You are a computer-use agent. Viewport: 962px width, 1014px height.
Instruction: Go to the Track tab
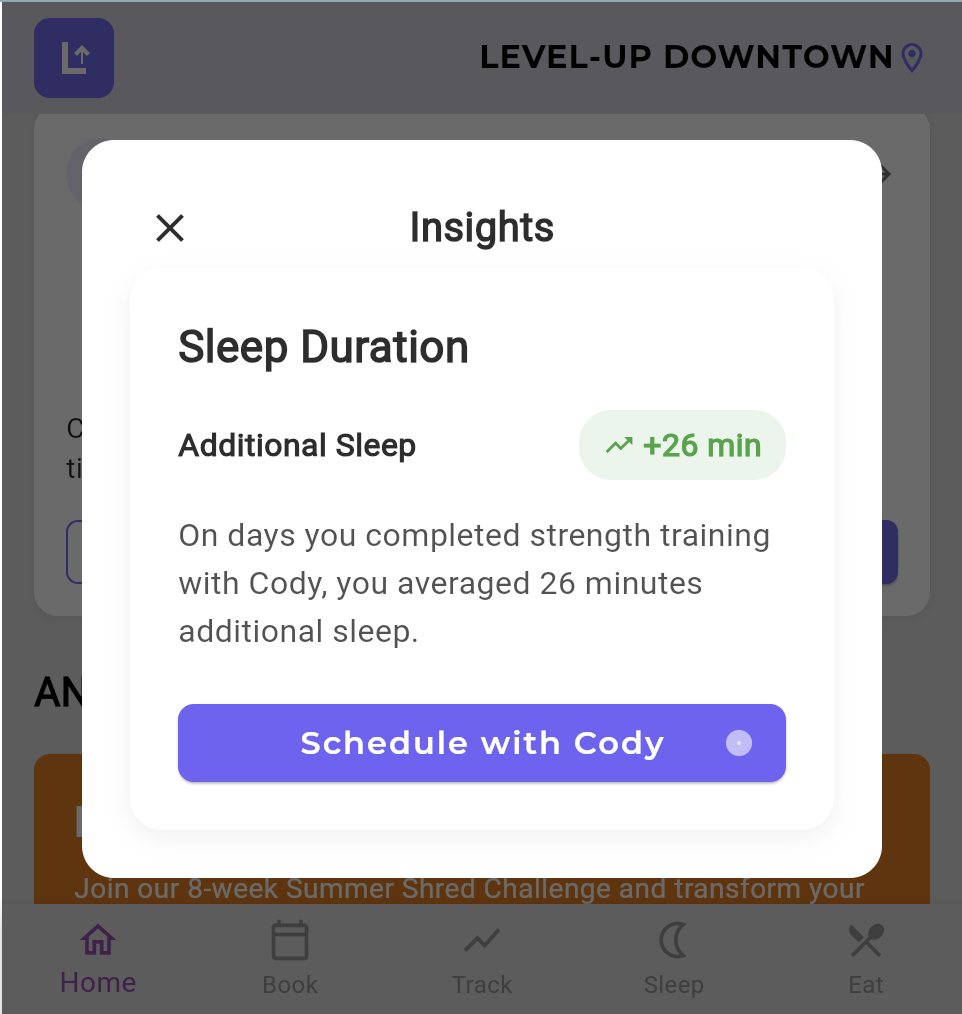point(481,959)
